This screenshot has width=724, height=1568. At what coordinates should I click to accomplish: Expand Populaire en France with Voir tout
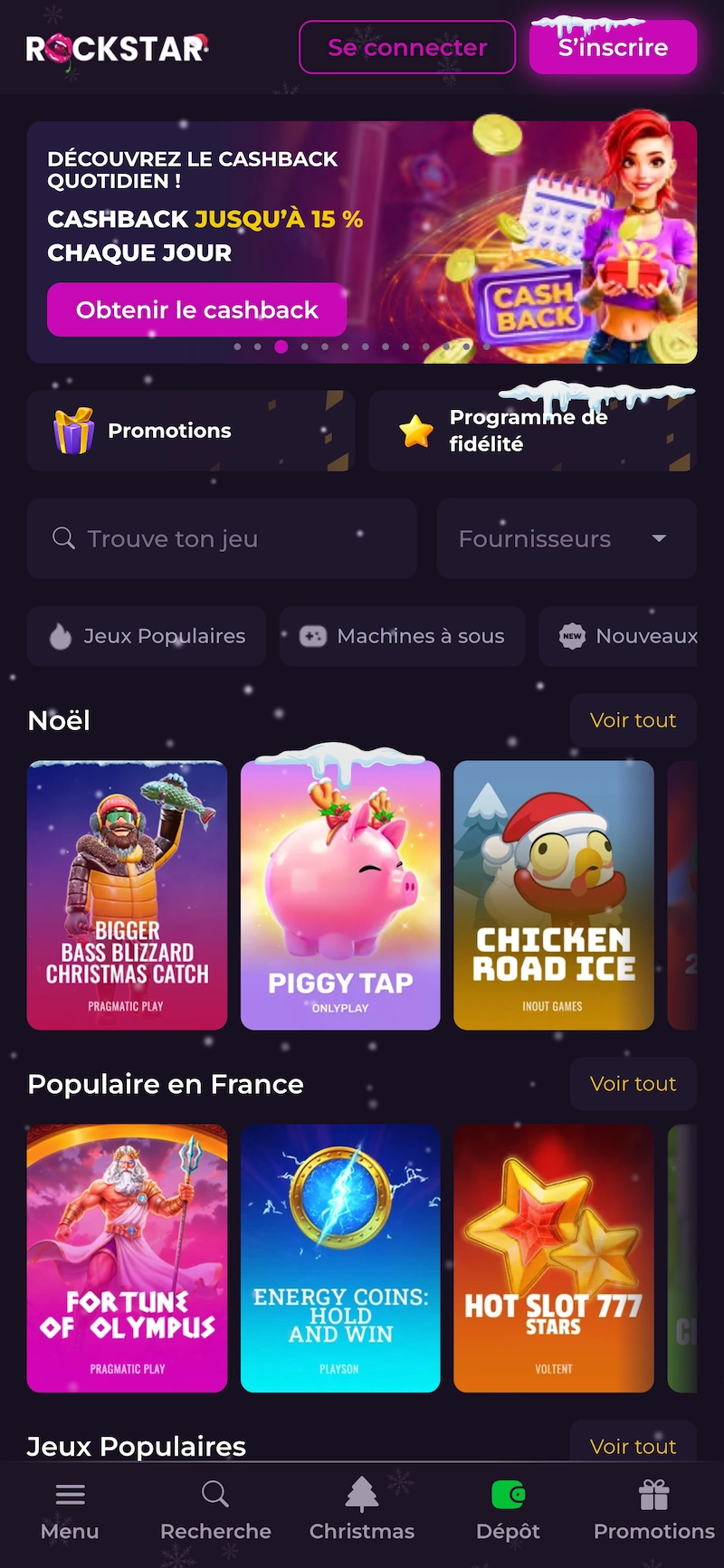(633, 1083)
